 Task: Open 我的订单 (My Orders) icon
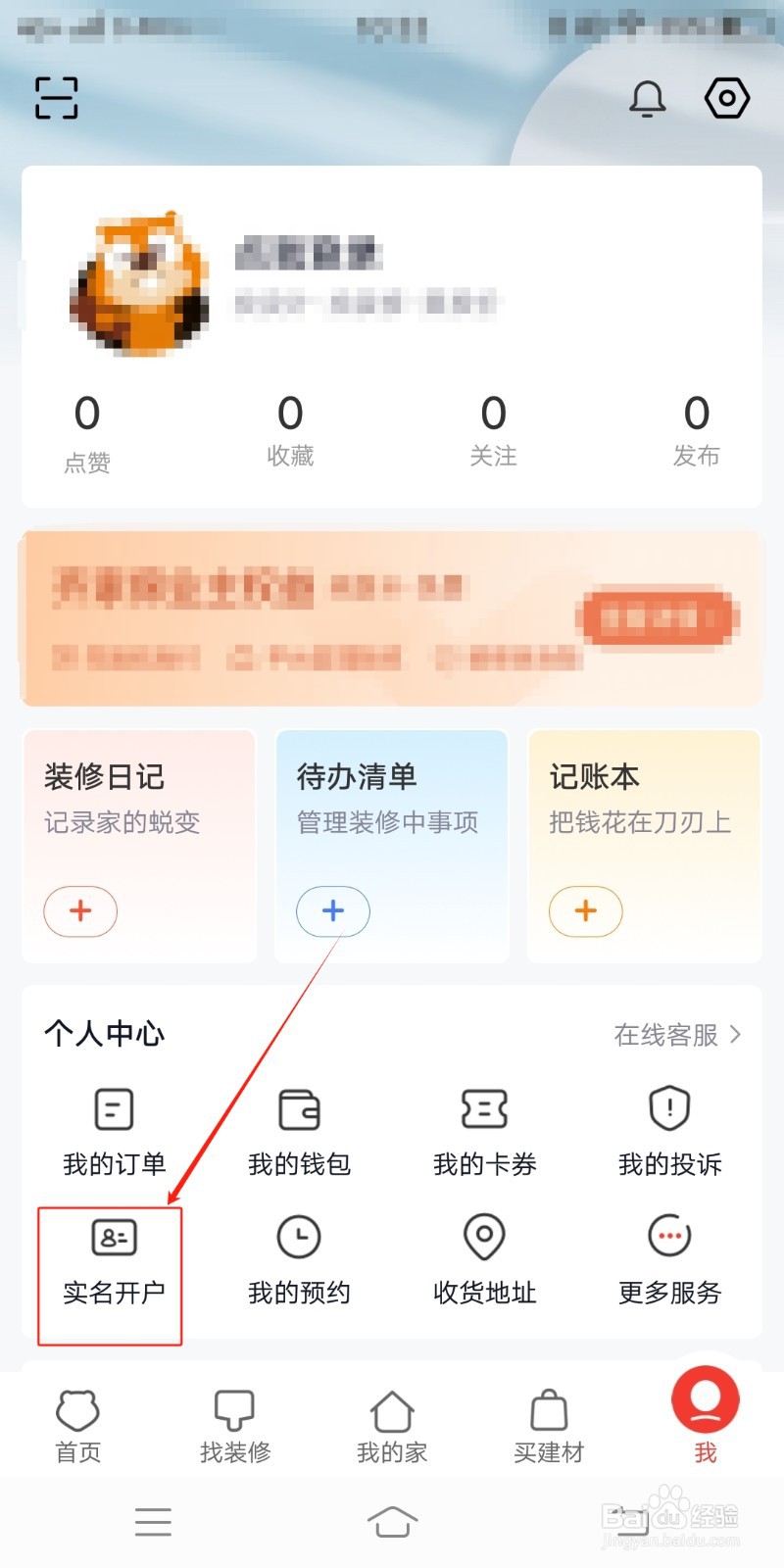pyautogui.click(x=112, y=1127)
